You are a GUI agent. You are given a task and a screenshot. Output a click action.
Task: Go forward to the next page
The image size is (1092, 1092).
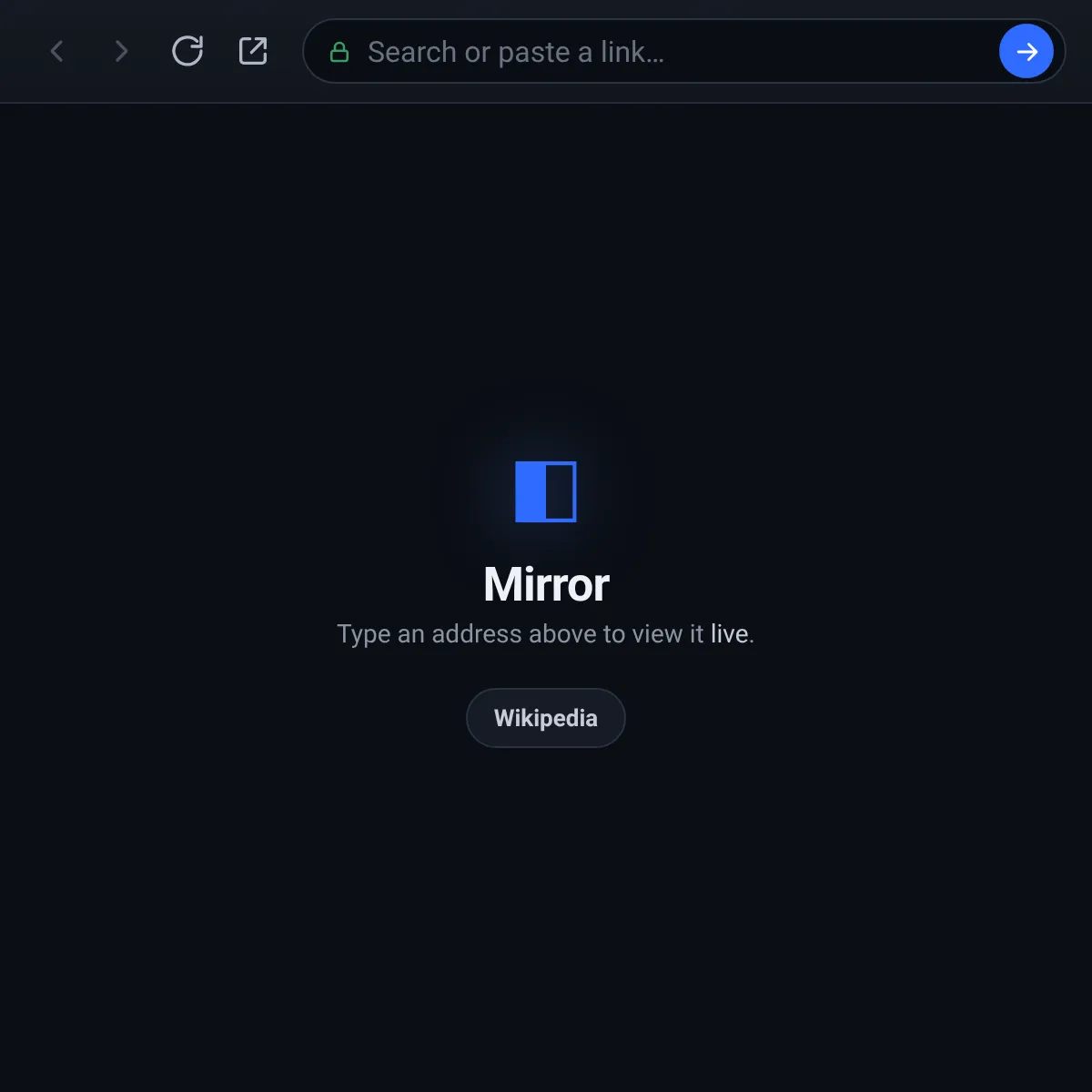pos(122,51)
